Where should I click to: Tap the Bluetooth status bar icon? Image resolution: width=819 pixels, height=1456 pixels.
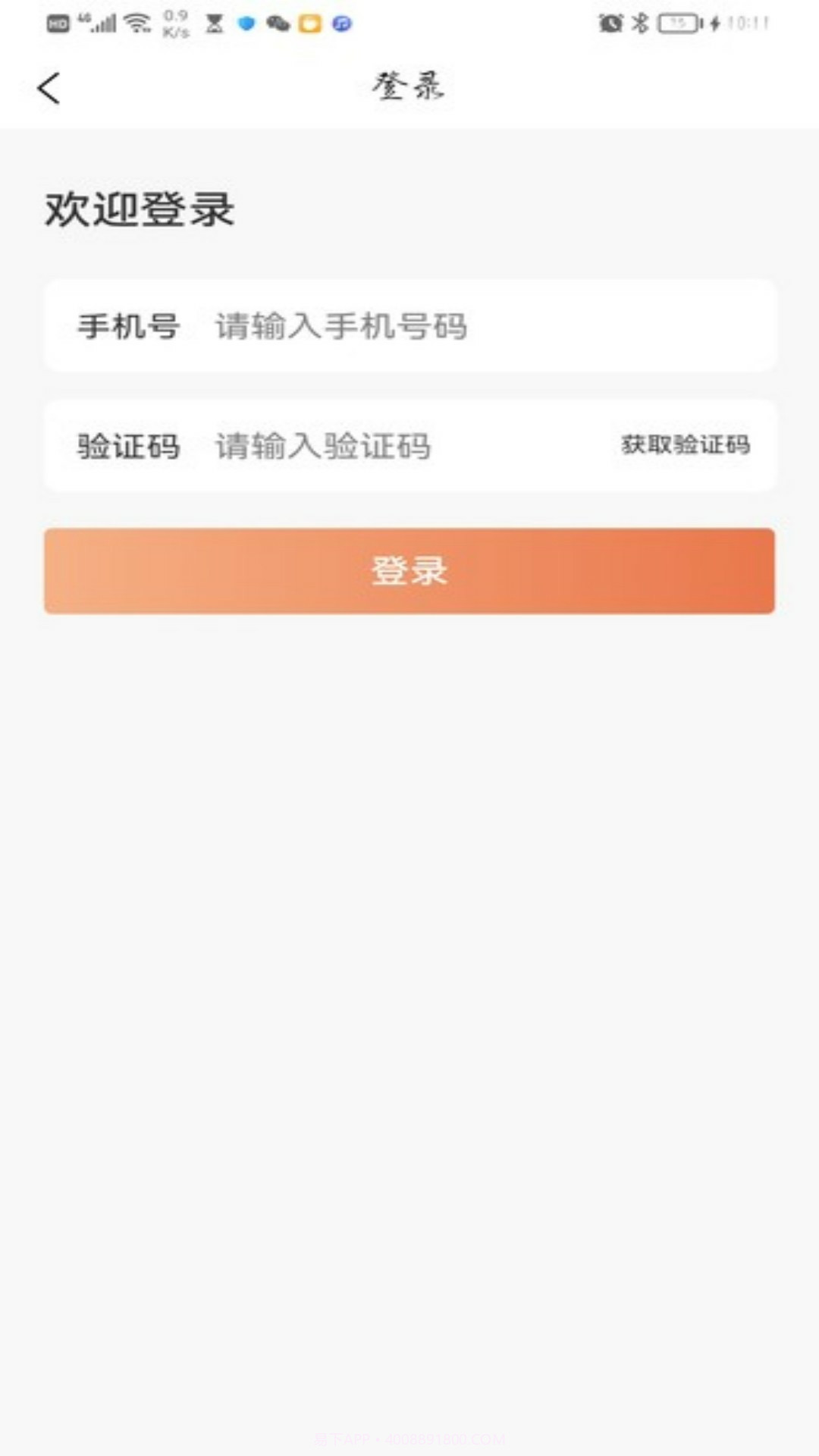pyautogui.click(x=639, y=23)
